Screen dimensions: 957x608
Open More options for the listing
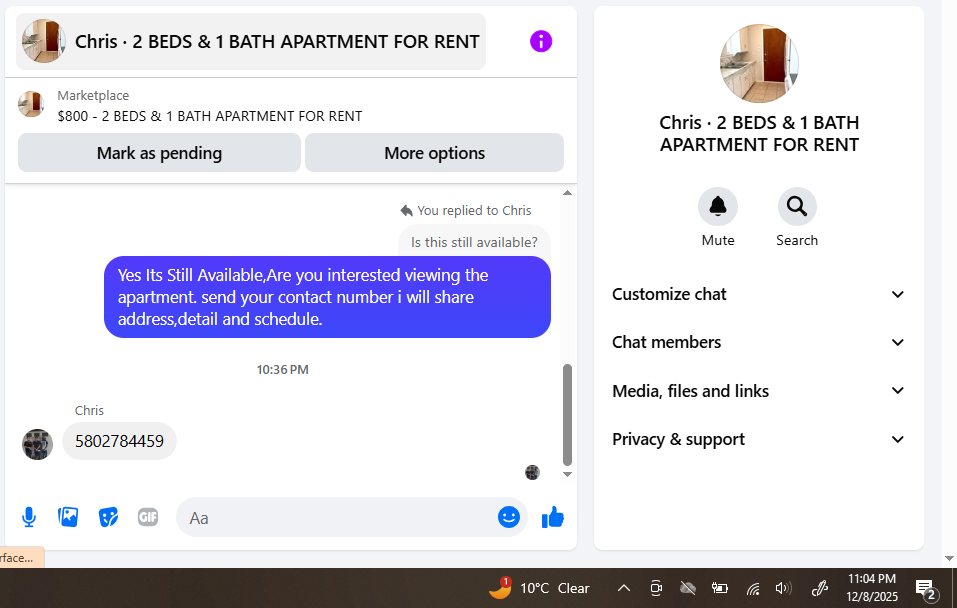(x=435, y=153)
